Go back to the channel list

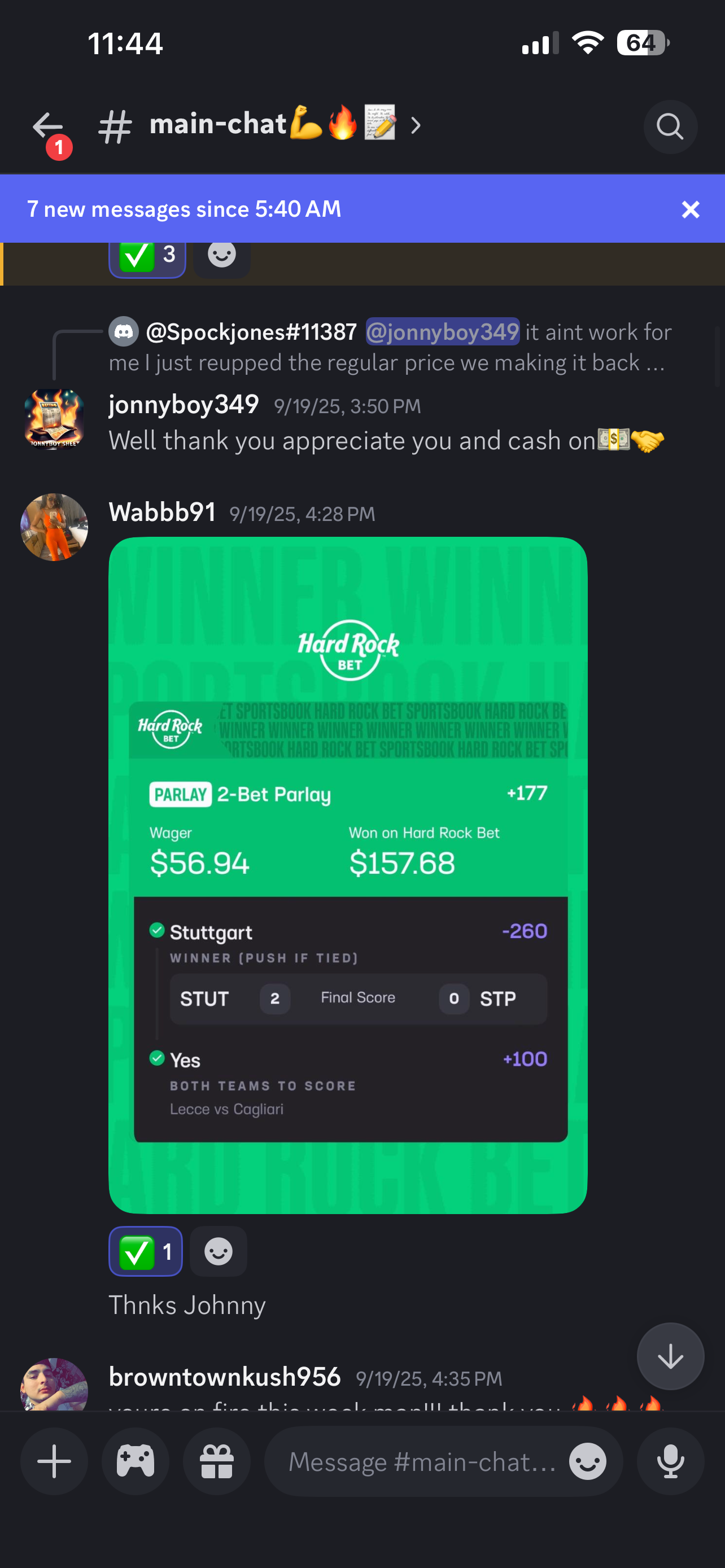[x=48, y=126]
